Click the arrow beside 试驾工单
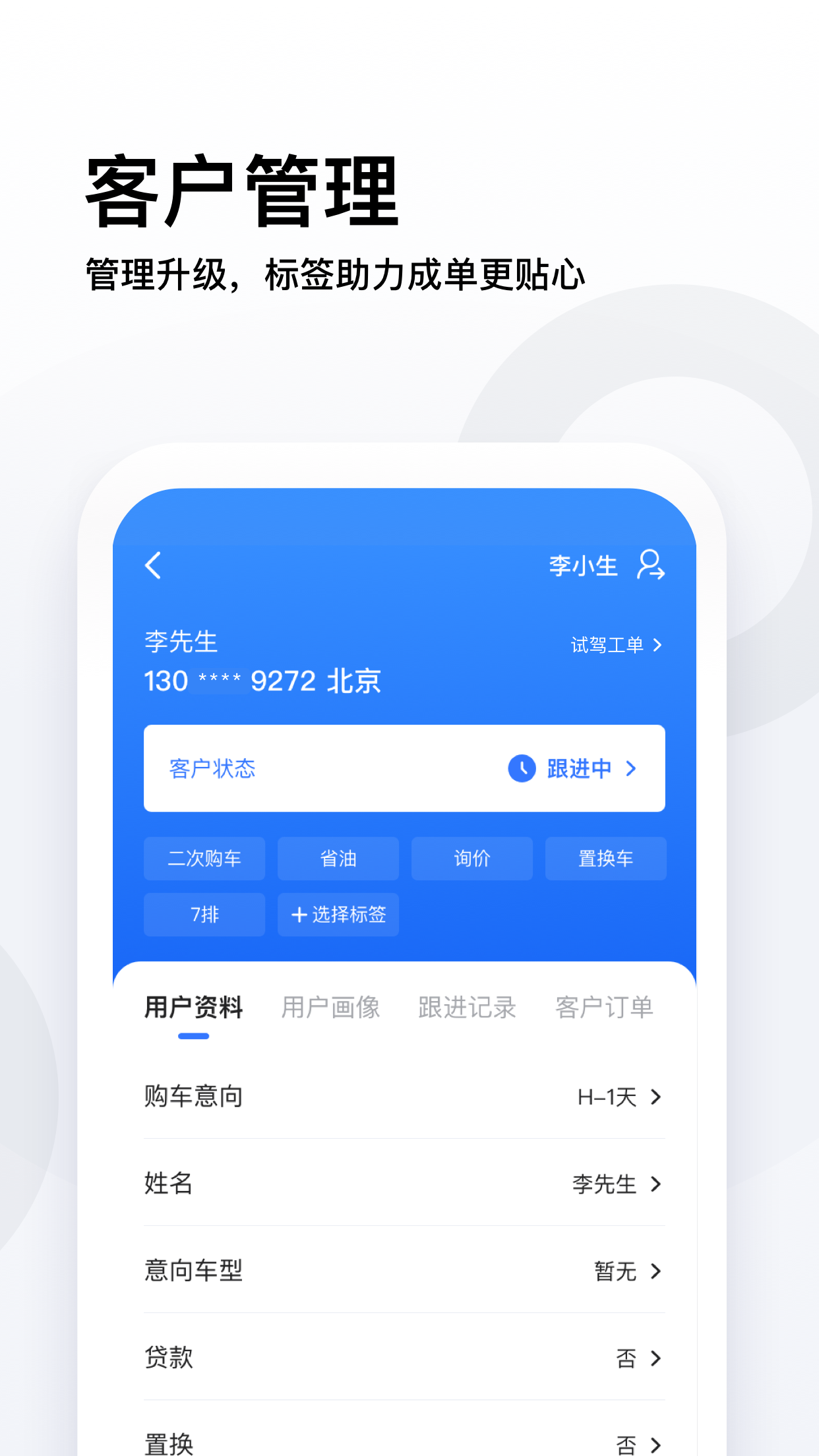819x1456 pixels. pyautogui.click(x=657, y=646)
